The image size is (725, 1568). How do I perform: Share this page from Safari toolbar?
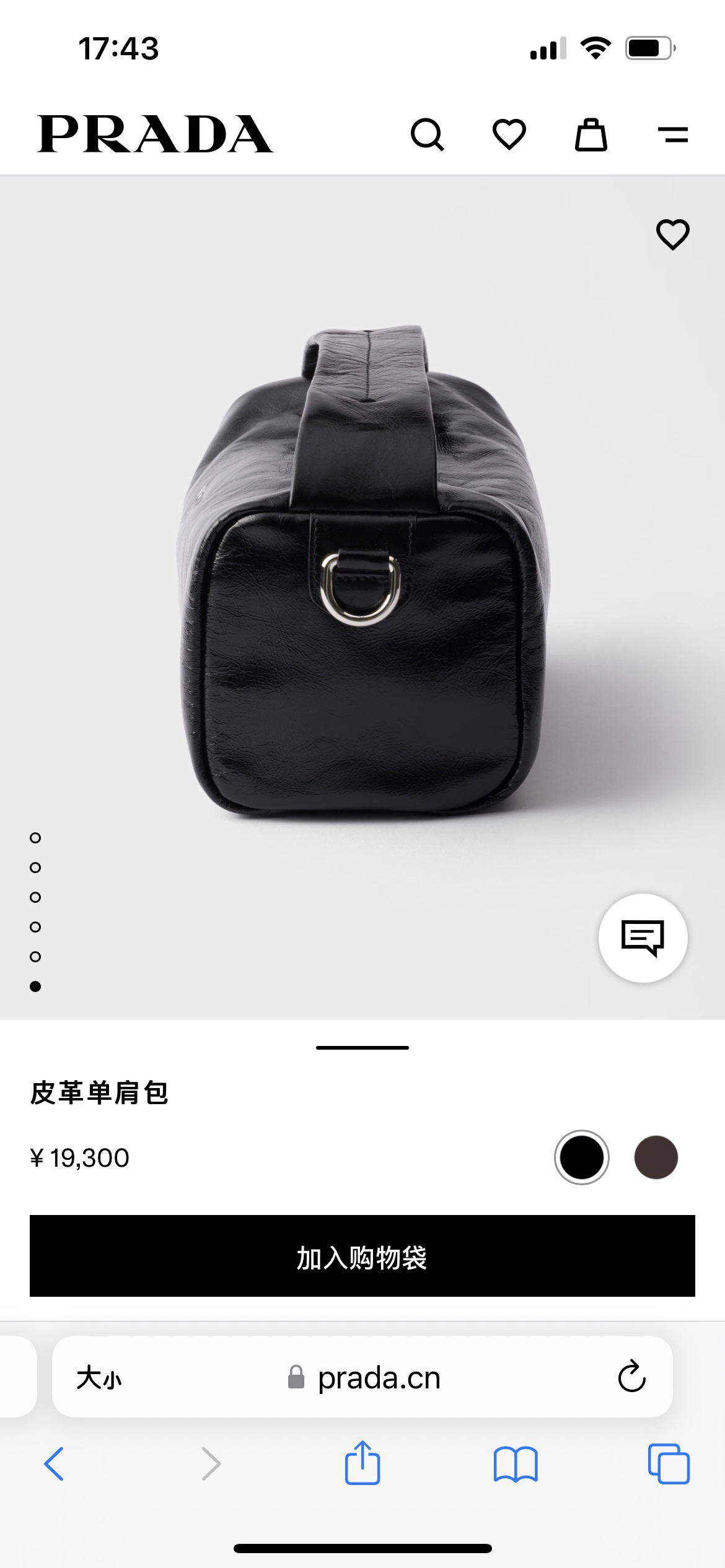[x=362, y=1463]
